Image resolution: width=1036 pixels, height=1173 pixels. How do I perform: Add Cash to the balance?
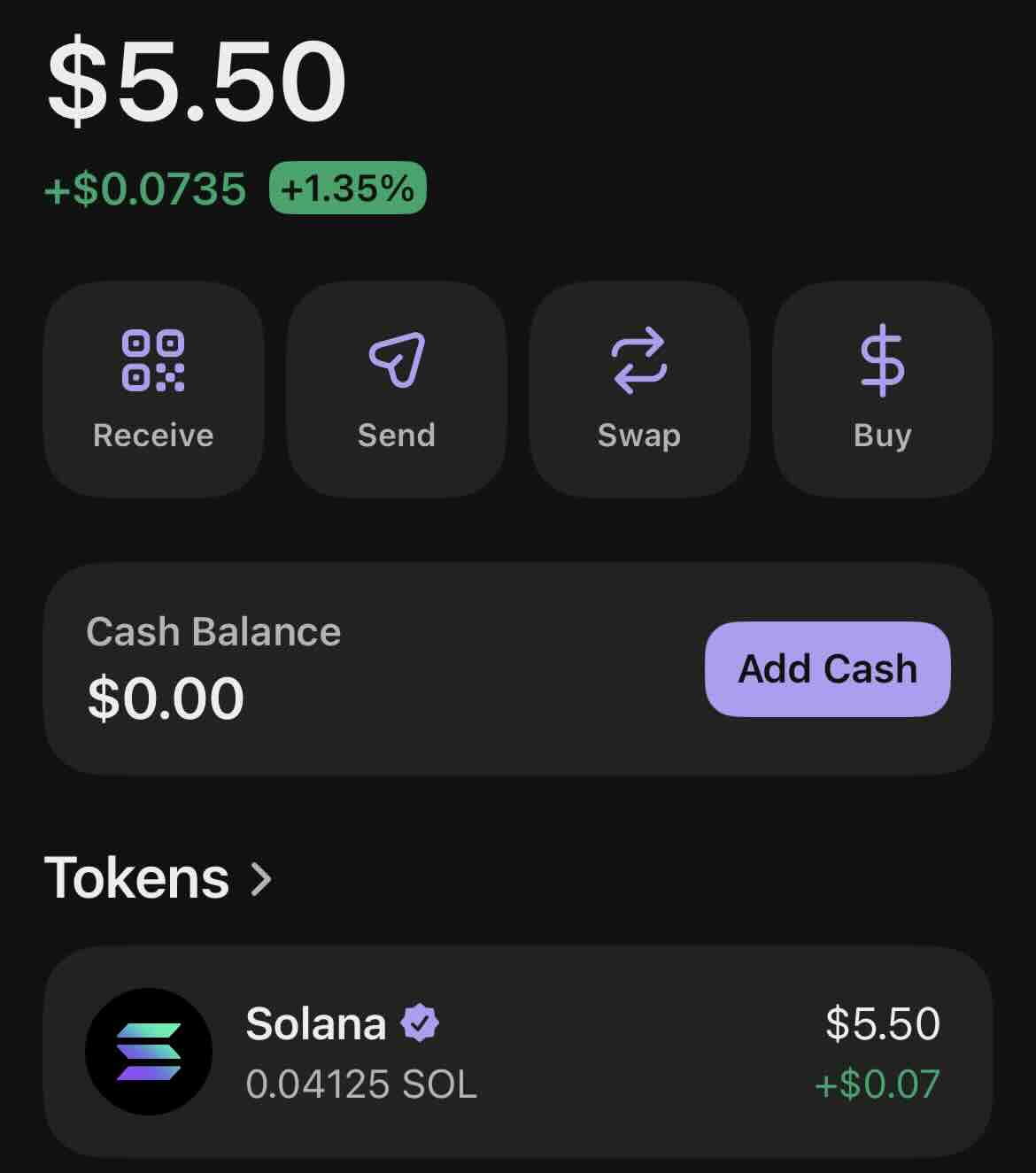(827, 669)
